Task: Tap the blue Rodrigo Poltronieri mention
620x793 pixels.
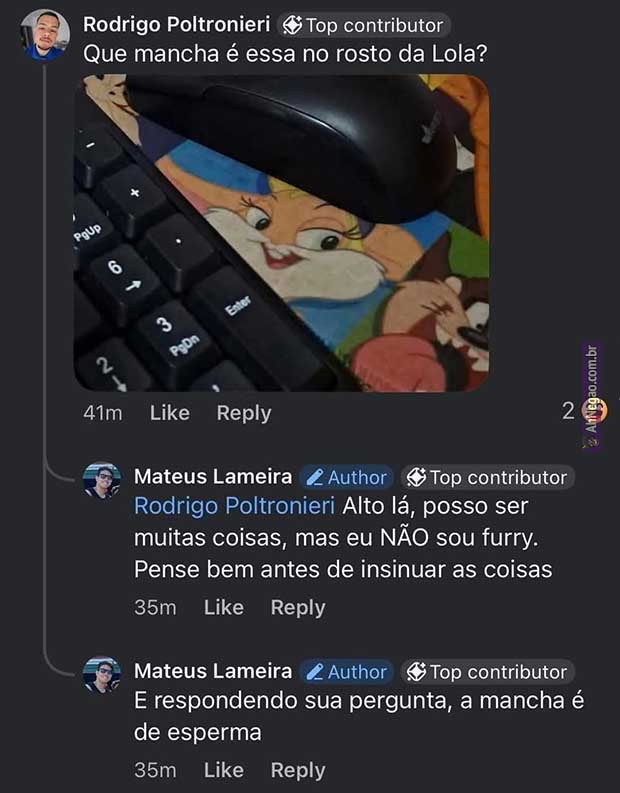Action: point(234,506)
